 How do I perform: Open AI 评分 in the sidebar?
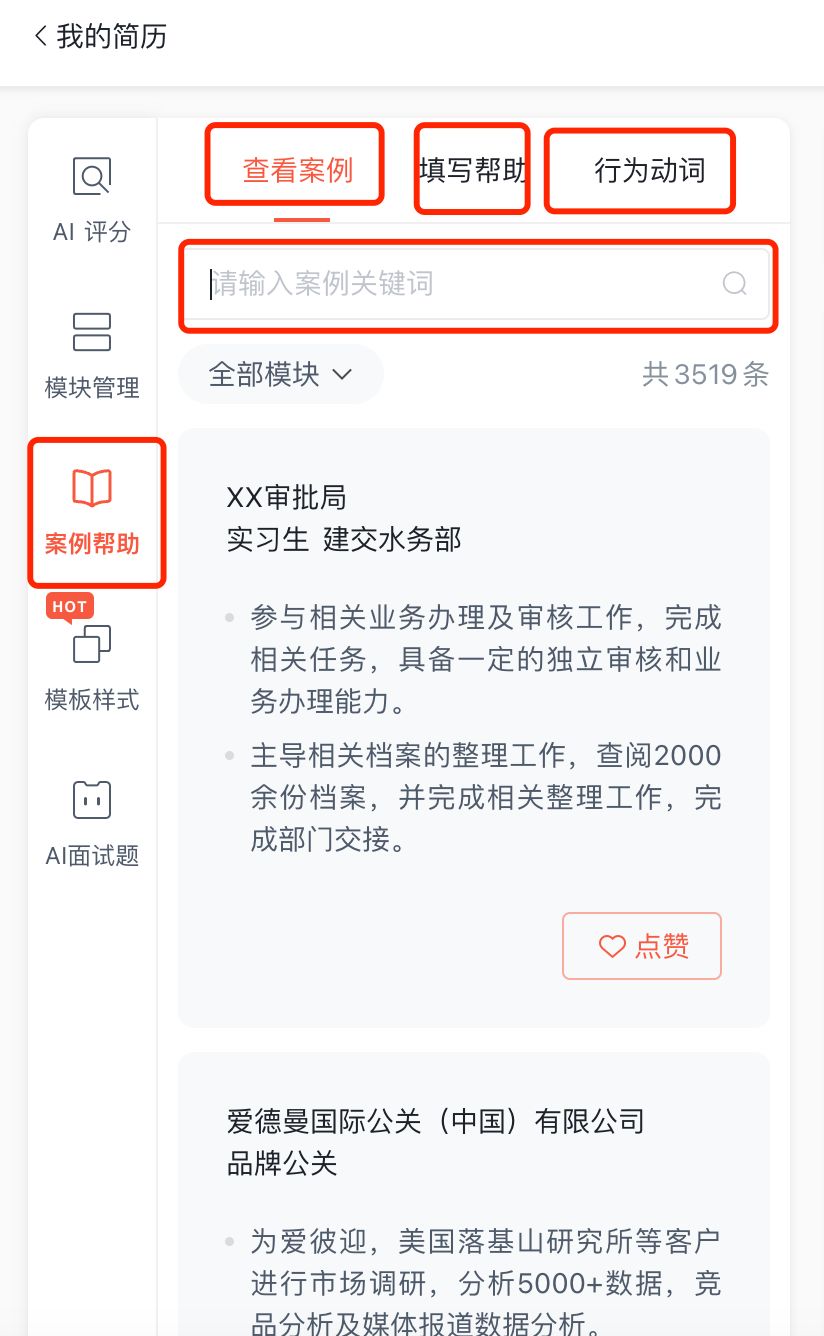pos(92,200)
